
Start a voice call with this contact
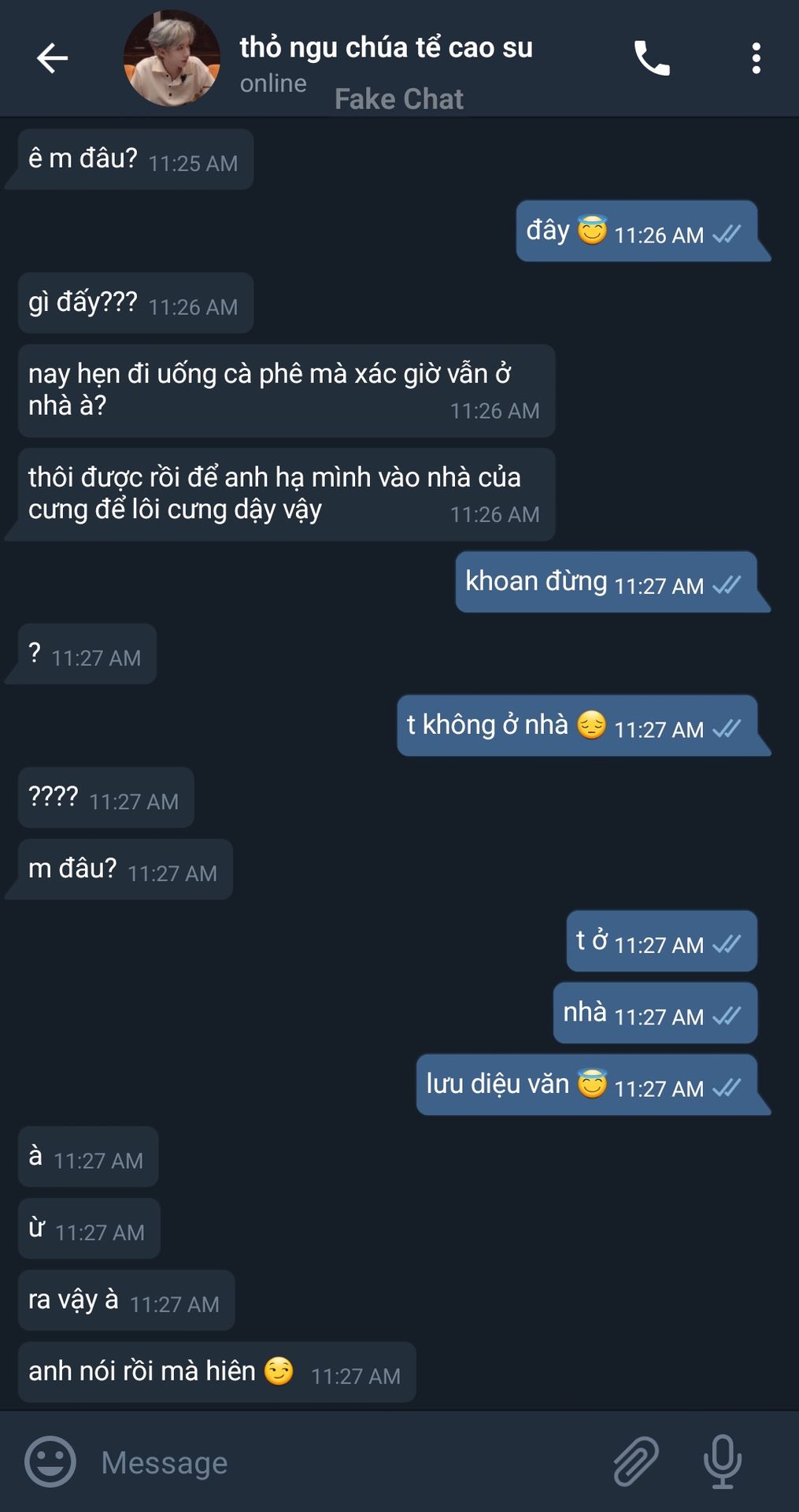[652, 58]
